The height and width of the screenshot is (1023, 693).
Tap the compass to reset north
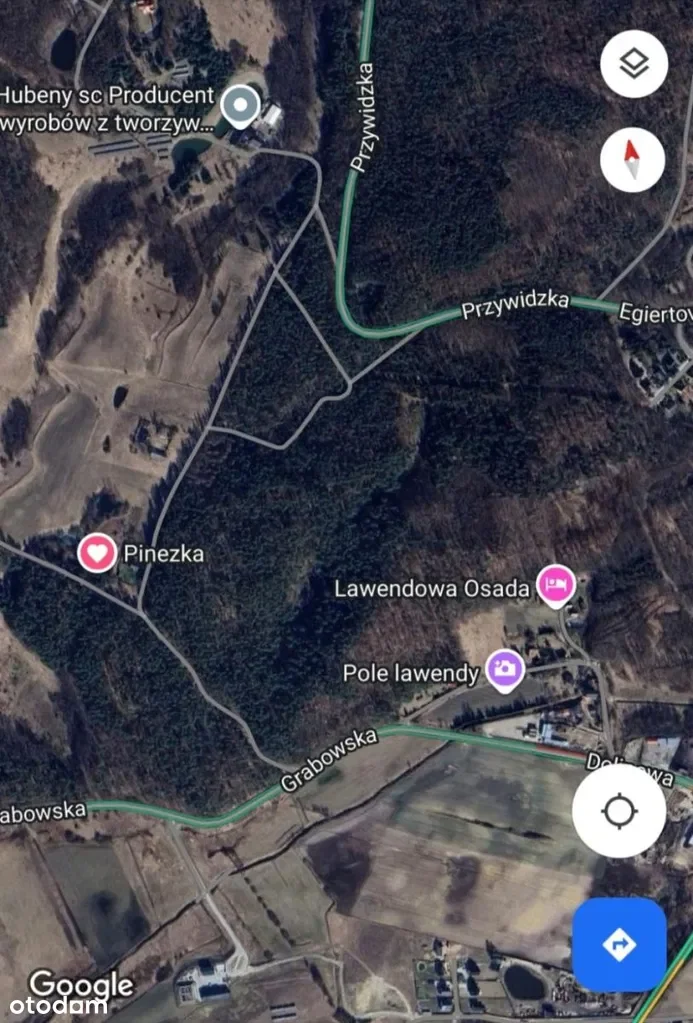point(632,159)
